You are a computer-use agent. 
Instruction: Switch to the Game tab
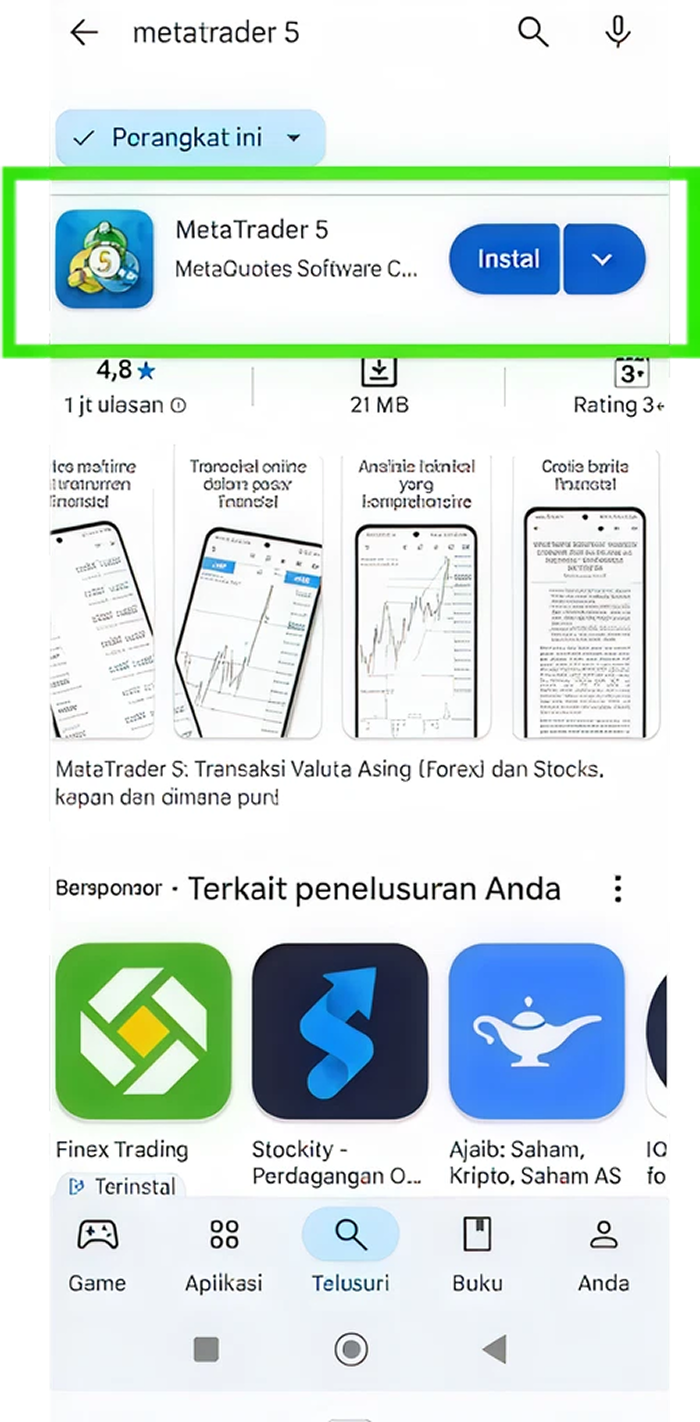(x=98, y=1255)
